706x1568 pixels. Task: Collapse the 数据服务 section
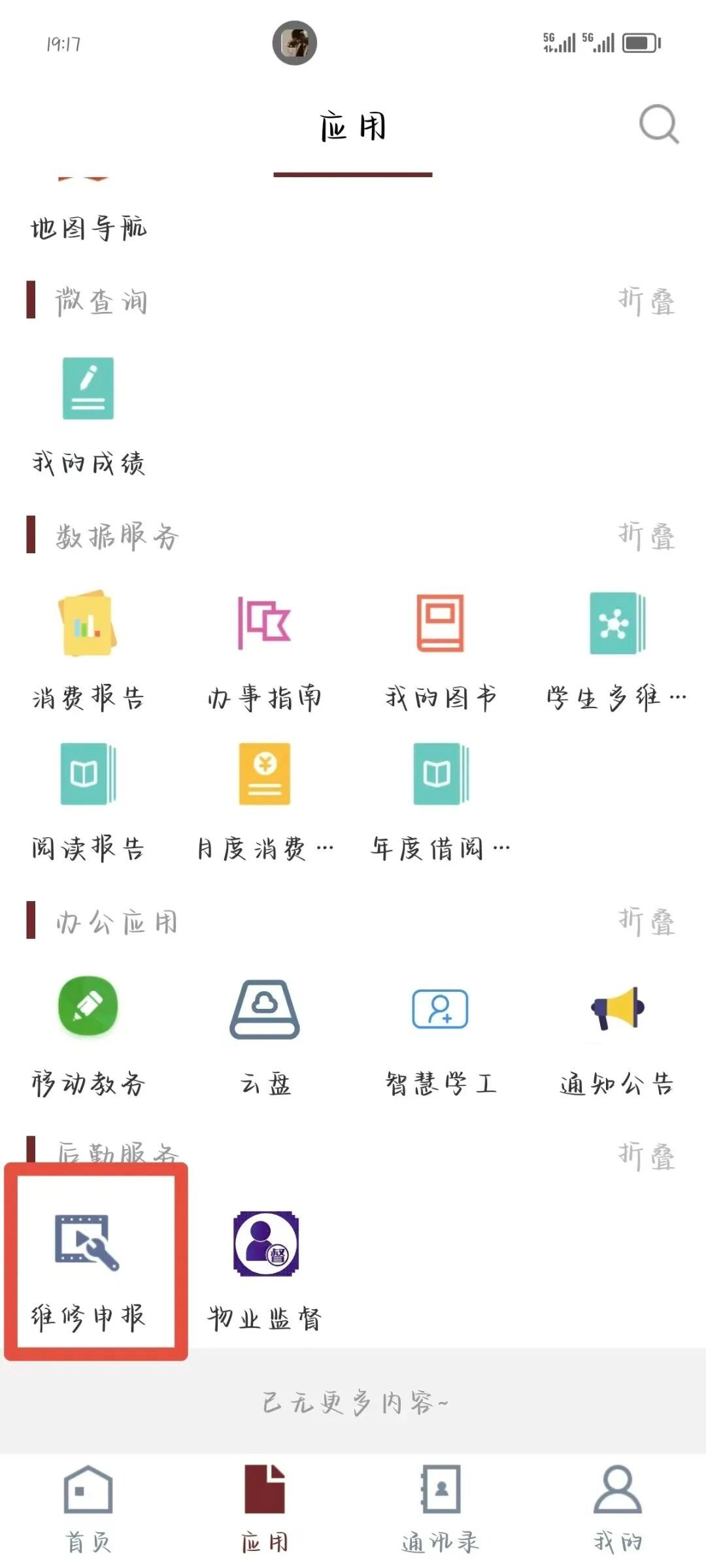(x=646, y=536)
